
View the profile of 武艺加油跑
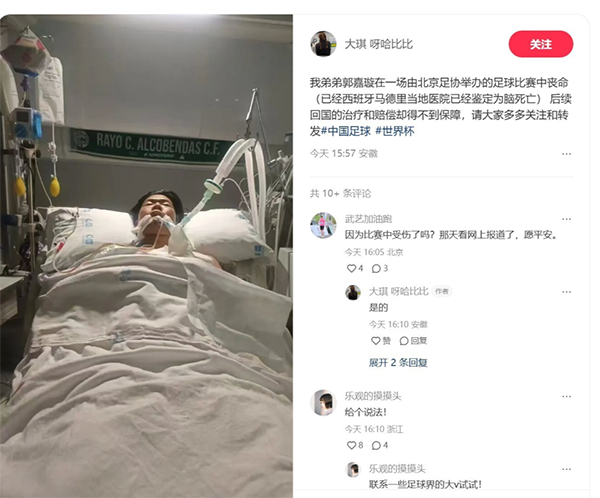point(323,225)
